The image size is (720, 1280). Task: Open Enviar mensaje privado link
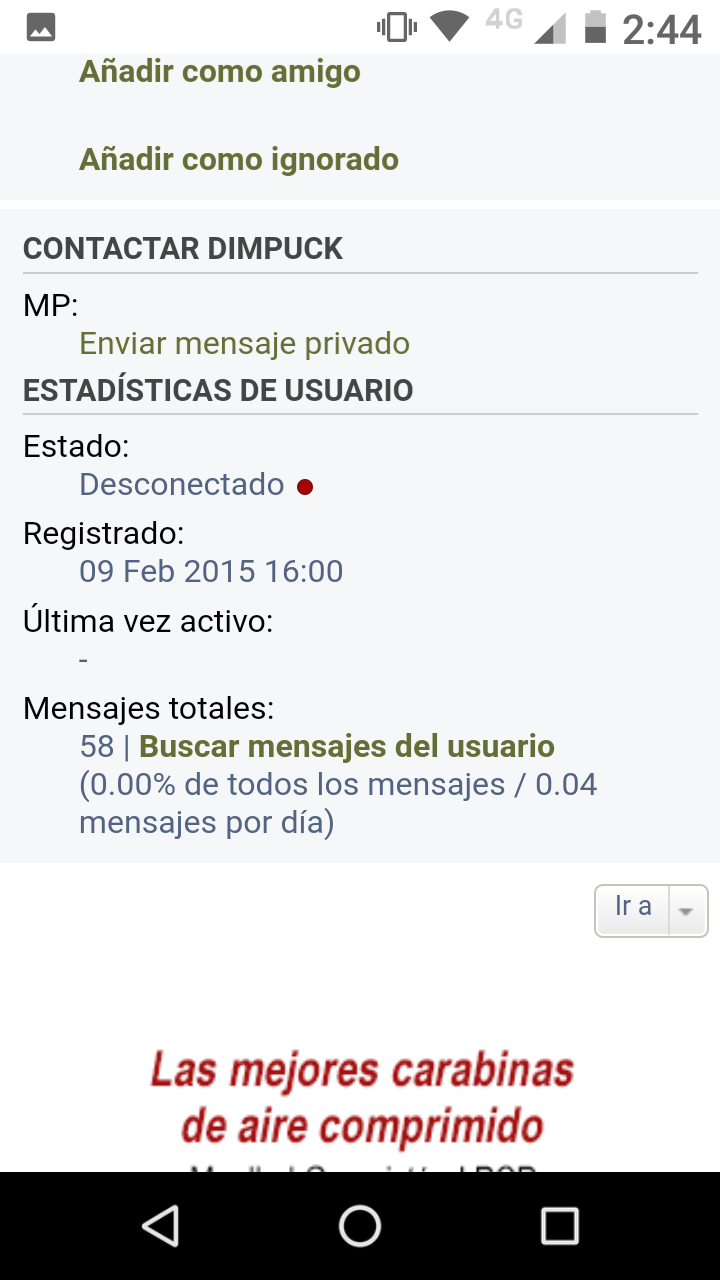coord(244,343)
